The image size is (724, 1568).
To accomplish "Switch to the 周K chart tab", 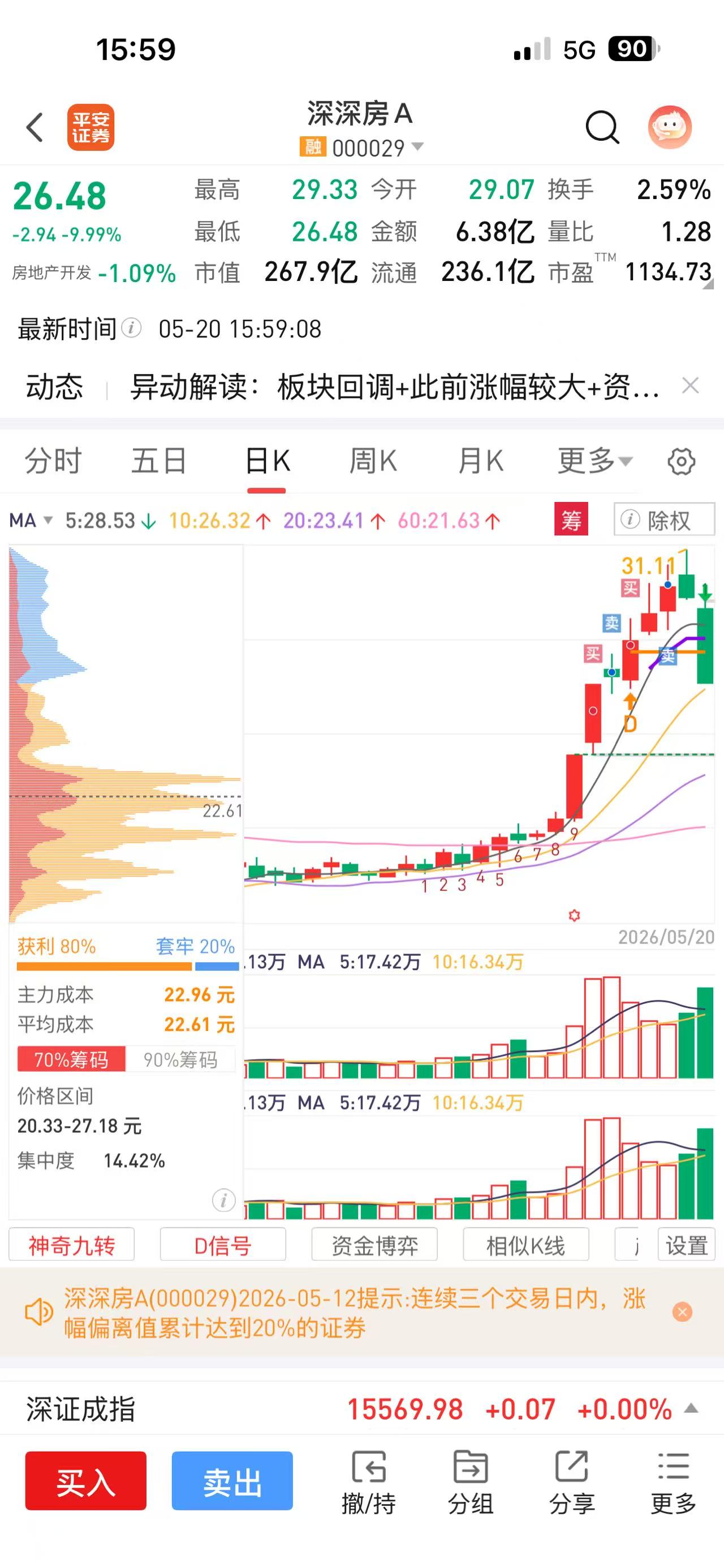I will (373, 461).
